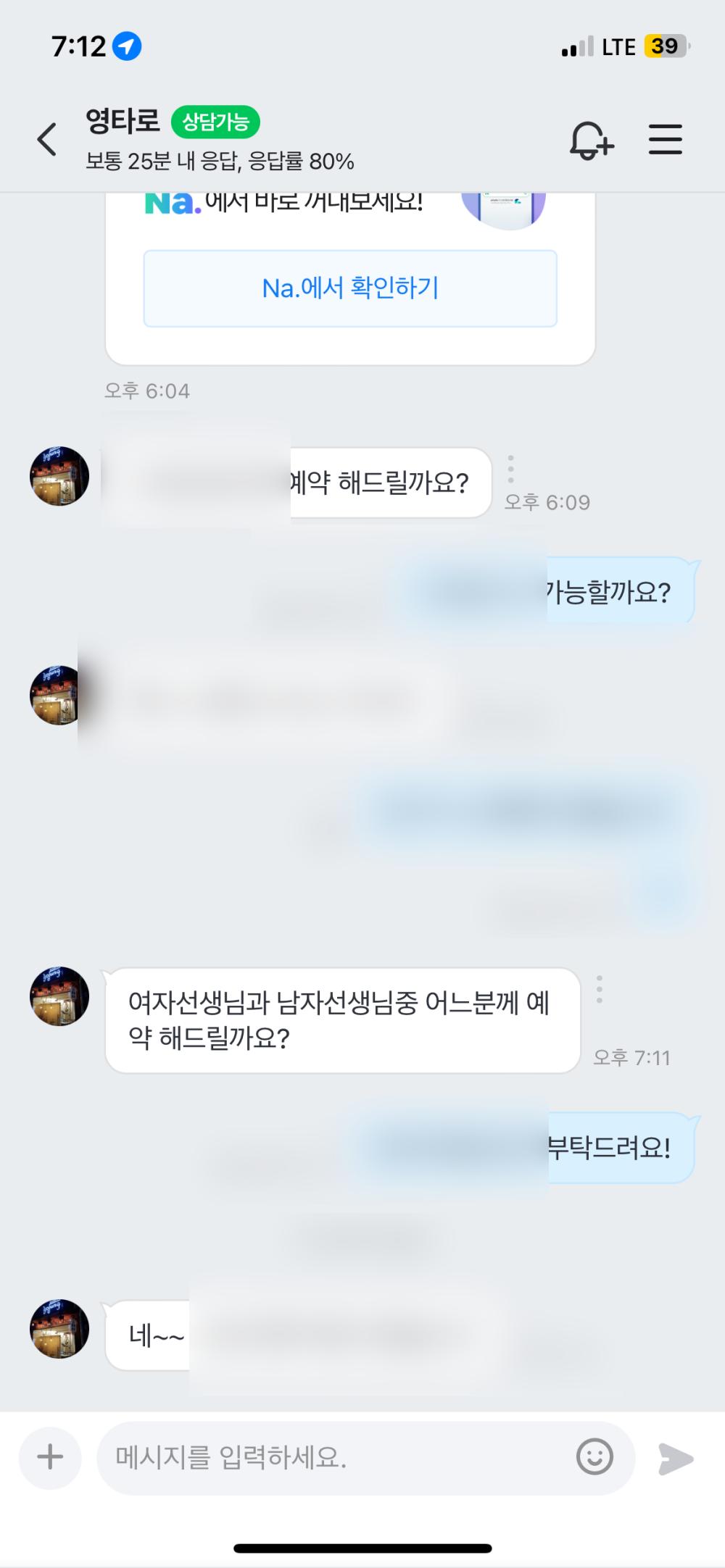Open options for the 오후 7:11 message
Screen dimensions: 725x1568
tap(599, 989)
